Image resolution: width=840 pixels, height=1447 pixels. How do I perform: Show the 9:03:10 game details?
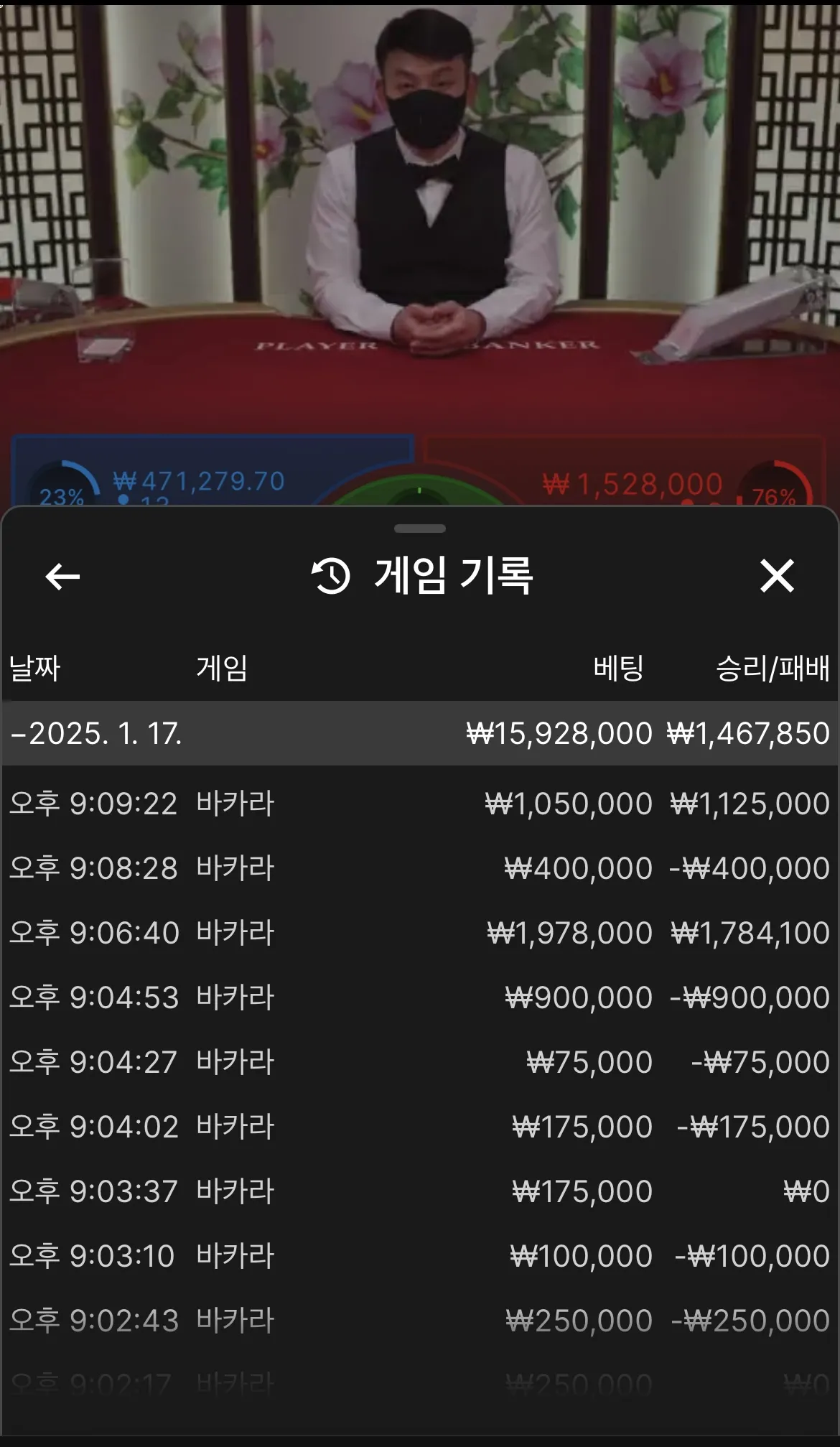coord(420,1256)
